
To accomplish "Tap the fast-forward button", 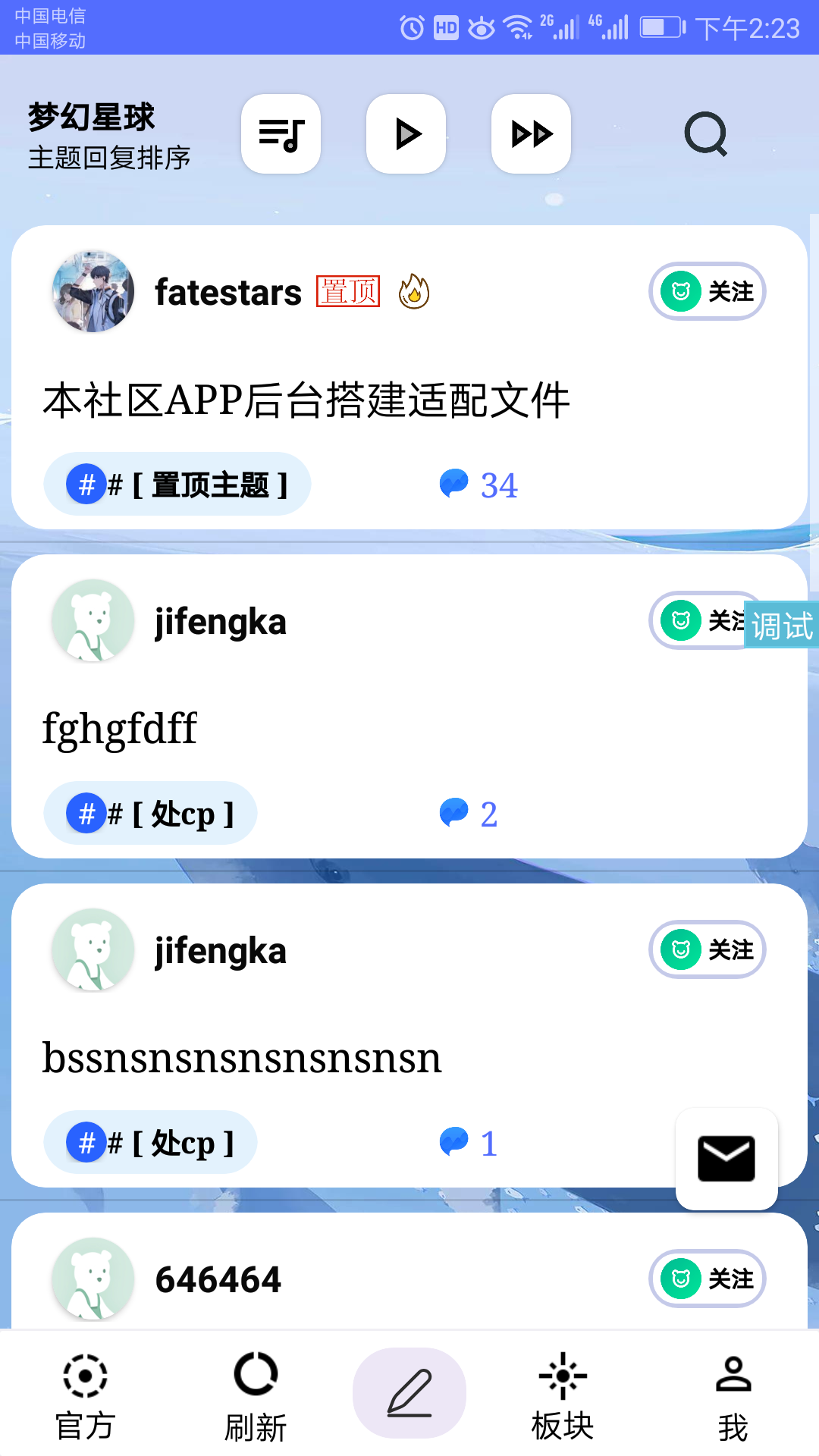I will click(531, 134).
